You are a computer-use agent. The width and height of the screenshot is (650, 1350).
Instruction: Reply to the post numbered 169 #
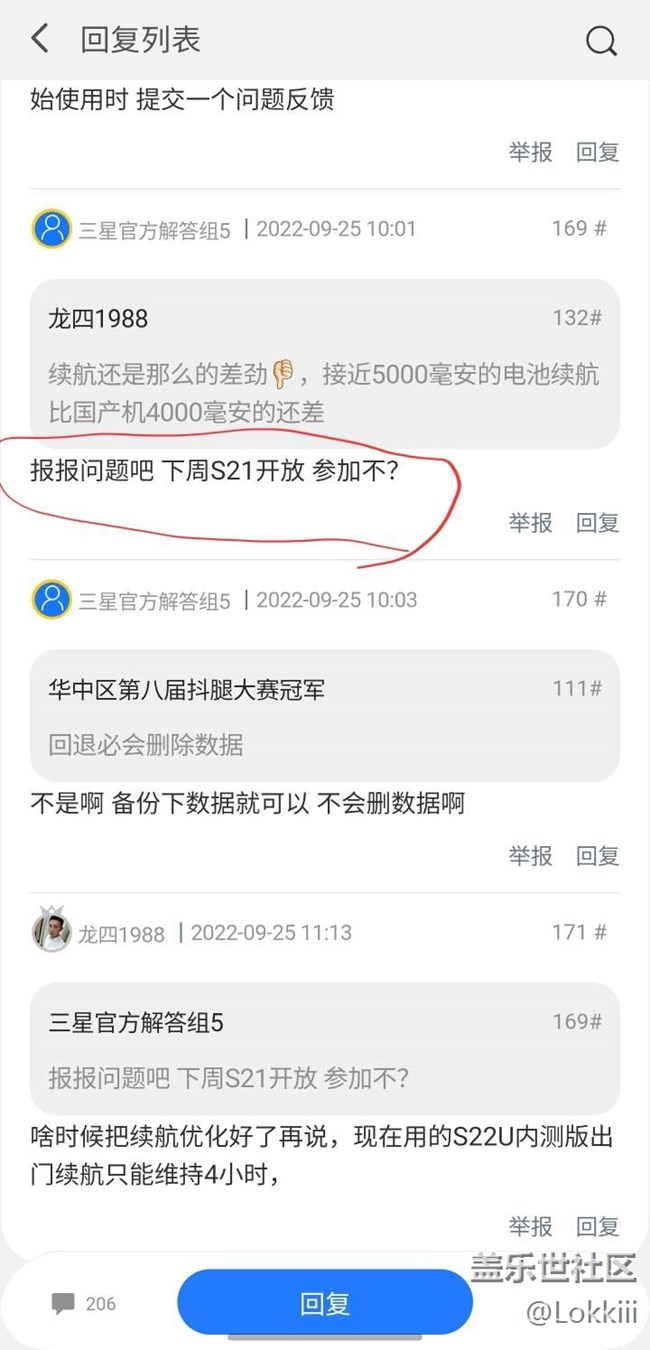point(597,522)
